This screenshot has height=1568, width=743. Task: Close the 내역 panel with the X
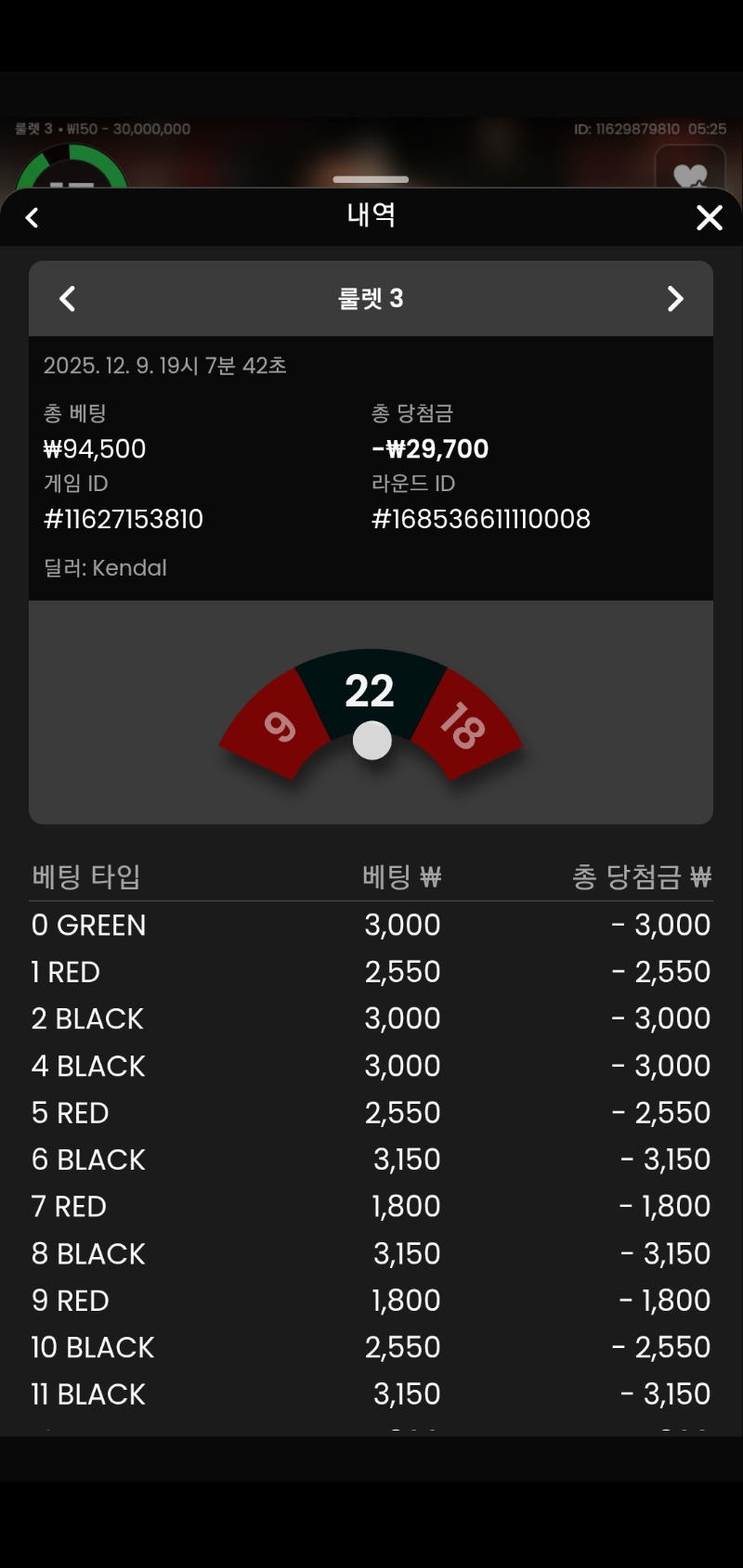[710, 217]
